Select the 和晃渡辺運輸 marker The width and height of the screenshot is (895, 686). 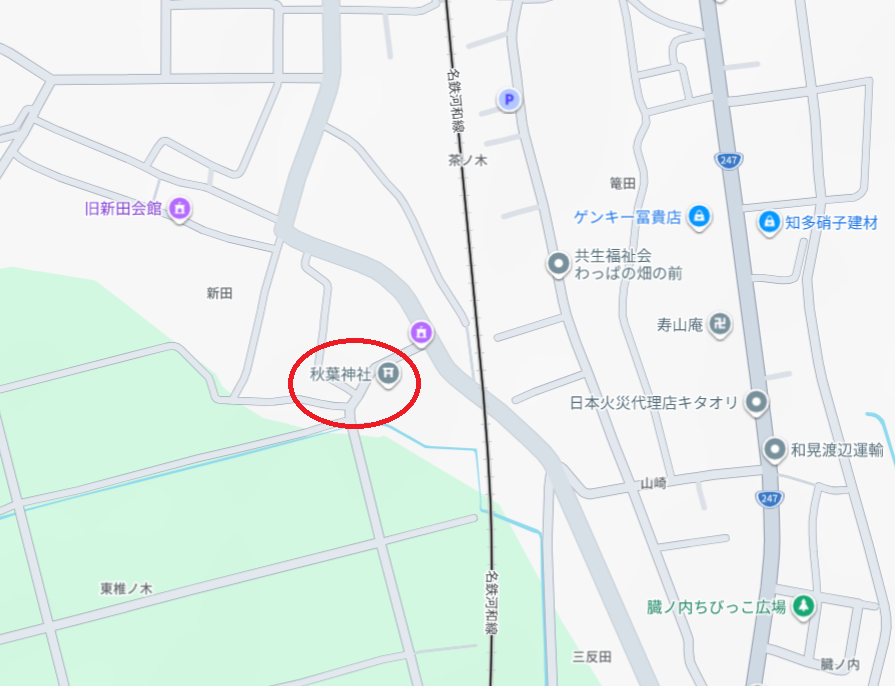pyautogui.click(x=774, y=450)
